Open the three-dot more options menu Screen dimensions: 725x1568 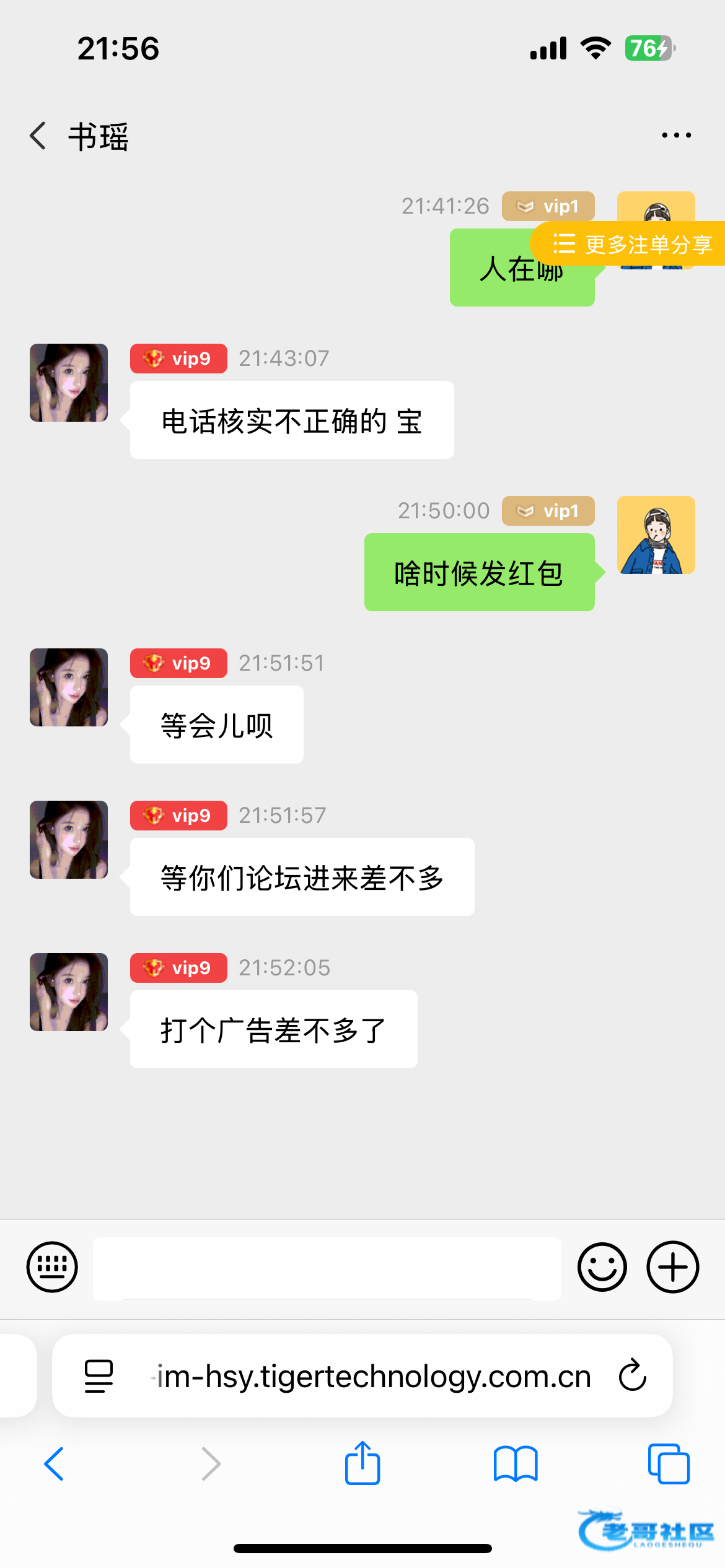pos(676,136)
